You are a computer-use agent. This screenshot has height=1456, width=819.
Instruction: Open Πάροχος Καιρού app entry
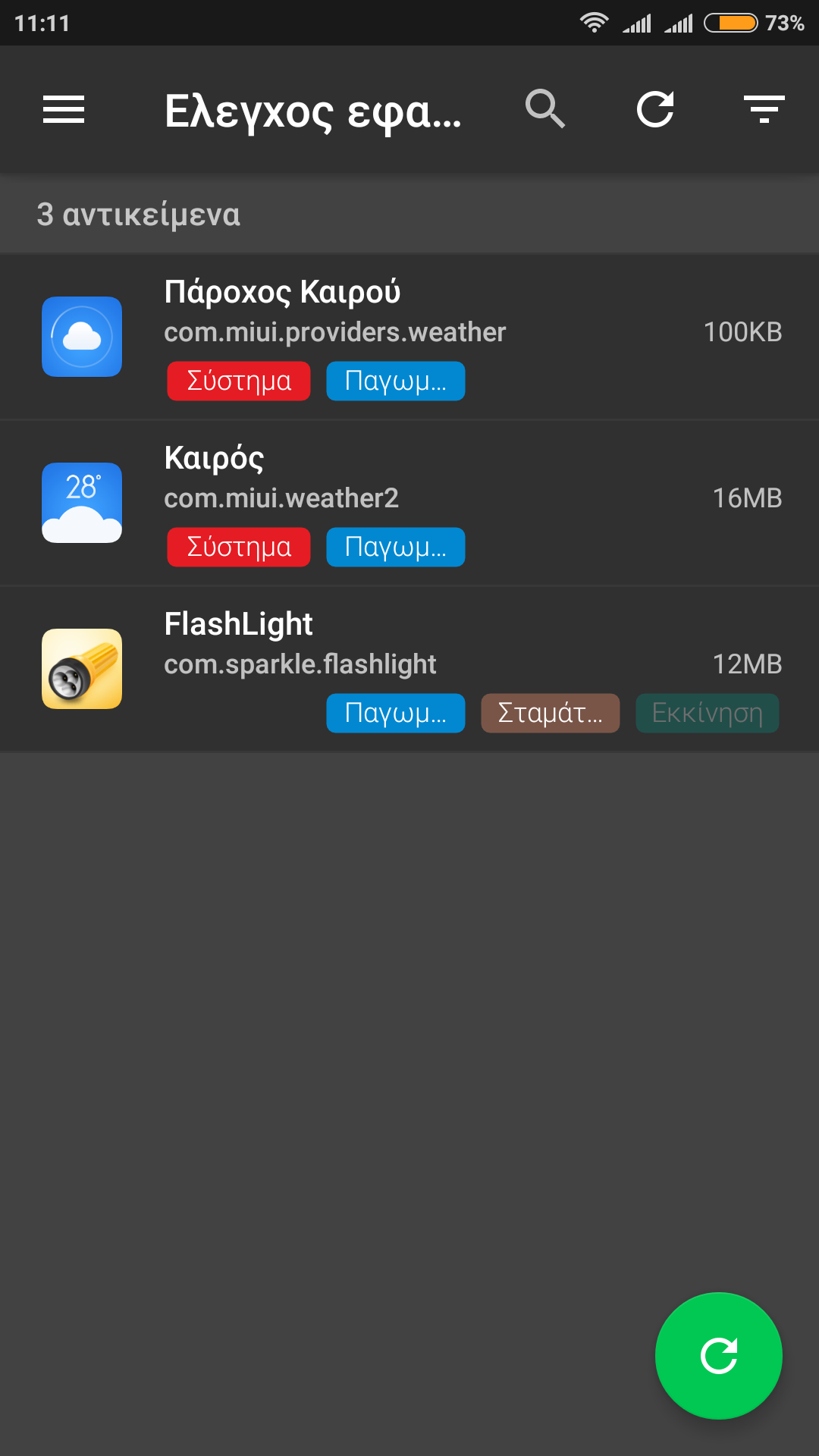click(409, 311)
